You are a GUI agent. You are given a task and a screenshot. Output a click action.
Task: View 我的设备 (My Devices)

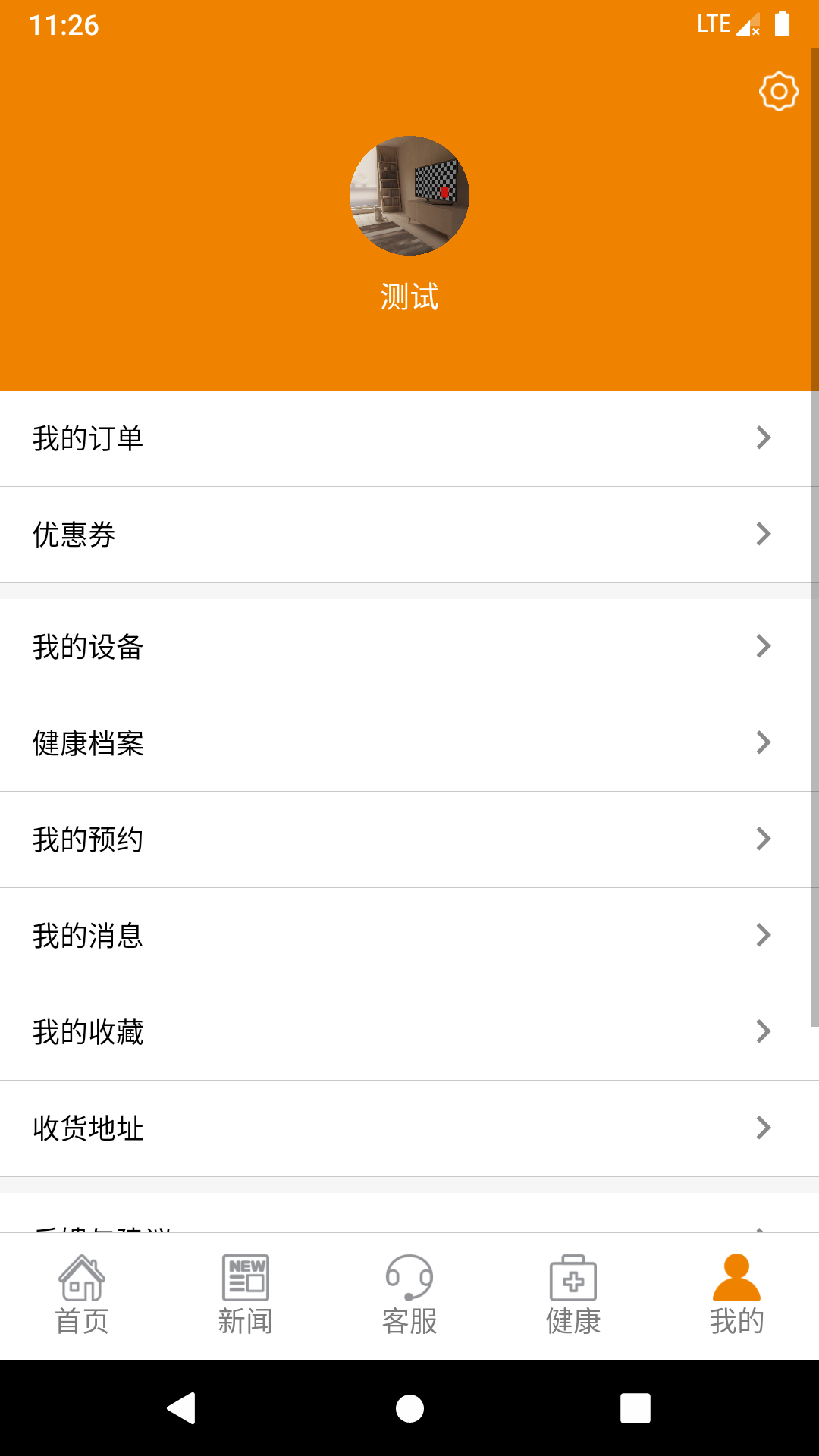pos(409,647)
